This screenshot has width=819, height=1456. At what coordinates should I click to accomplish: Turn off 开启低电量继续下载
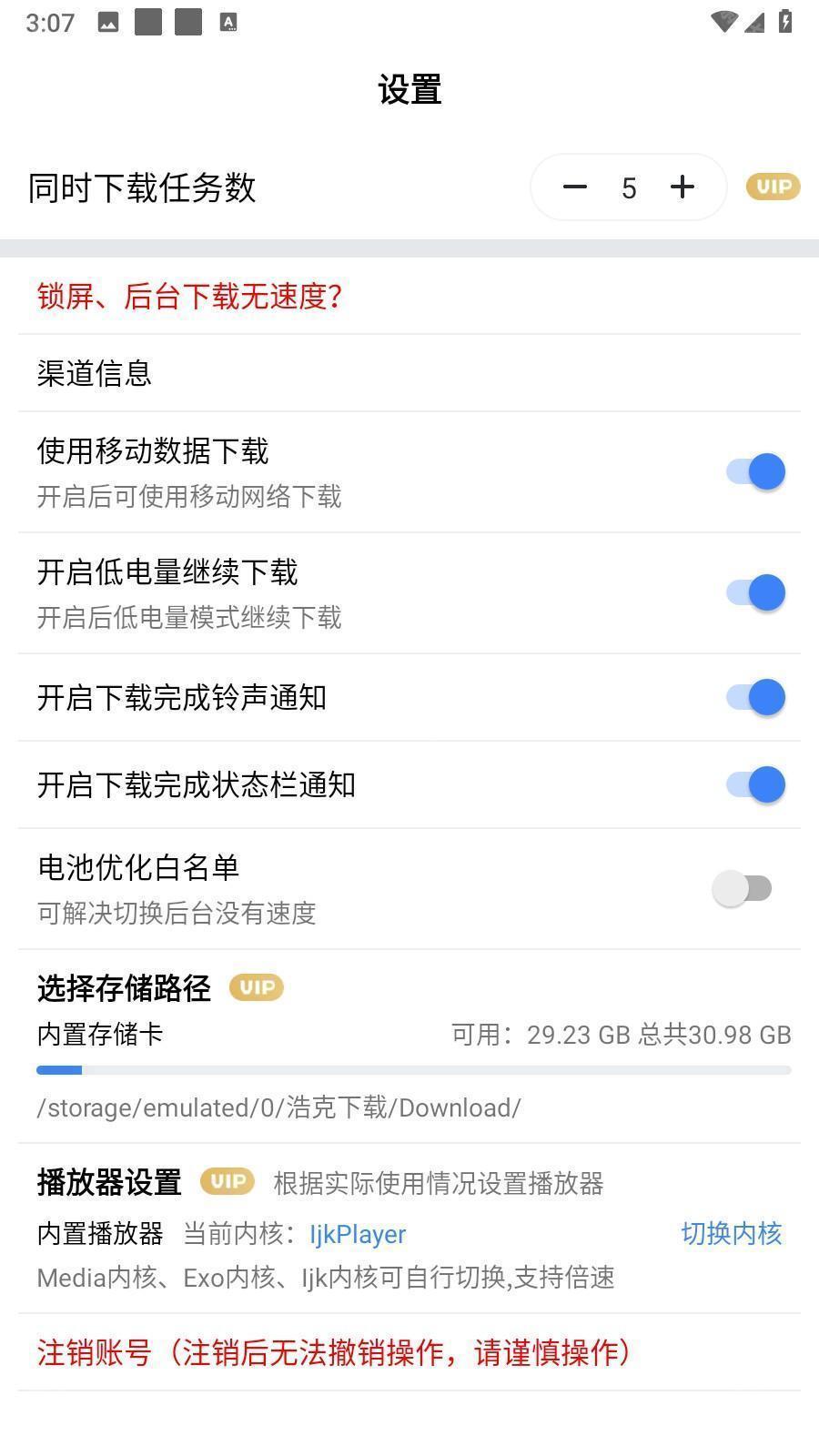[x=753, y=592]
